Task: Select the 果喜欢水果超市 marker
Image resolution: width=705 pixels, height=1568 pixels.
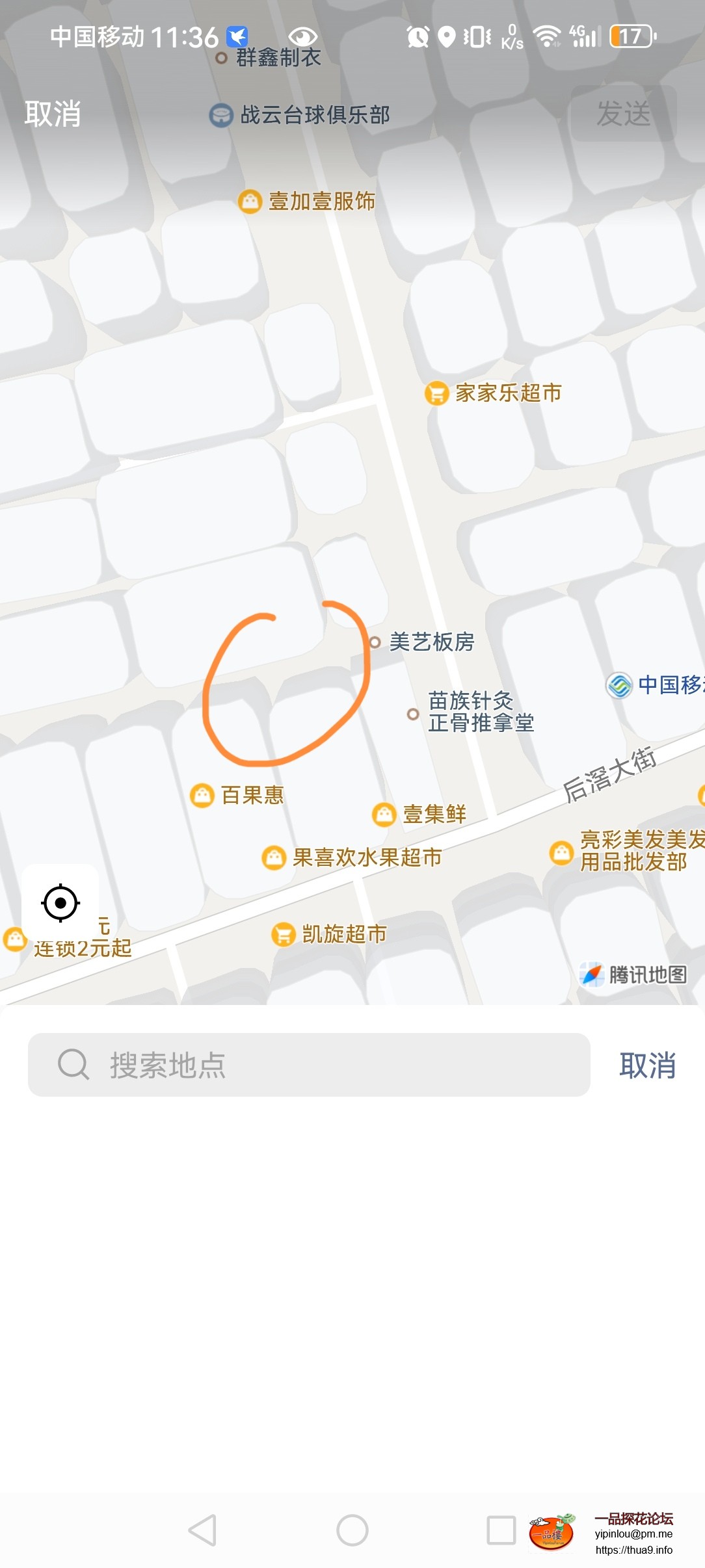Action: point(273,857)
